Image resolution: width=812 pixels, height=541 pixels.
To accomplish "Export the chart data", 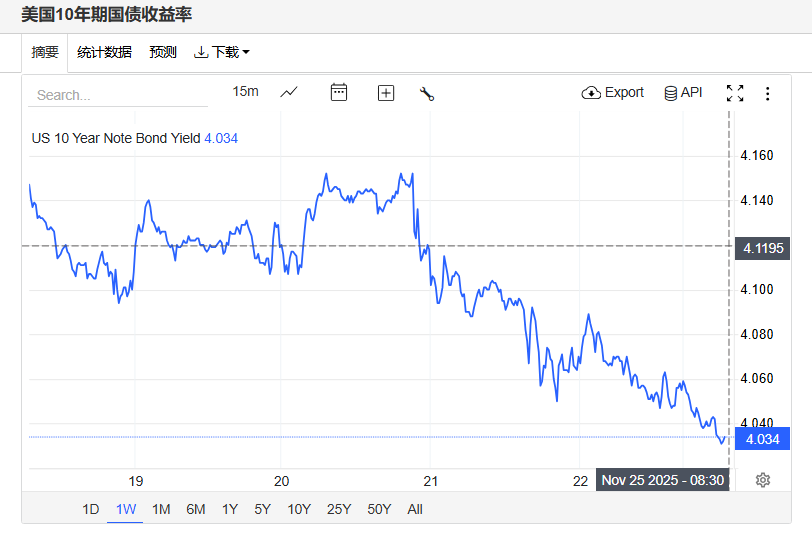I will [612, 92].
